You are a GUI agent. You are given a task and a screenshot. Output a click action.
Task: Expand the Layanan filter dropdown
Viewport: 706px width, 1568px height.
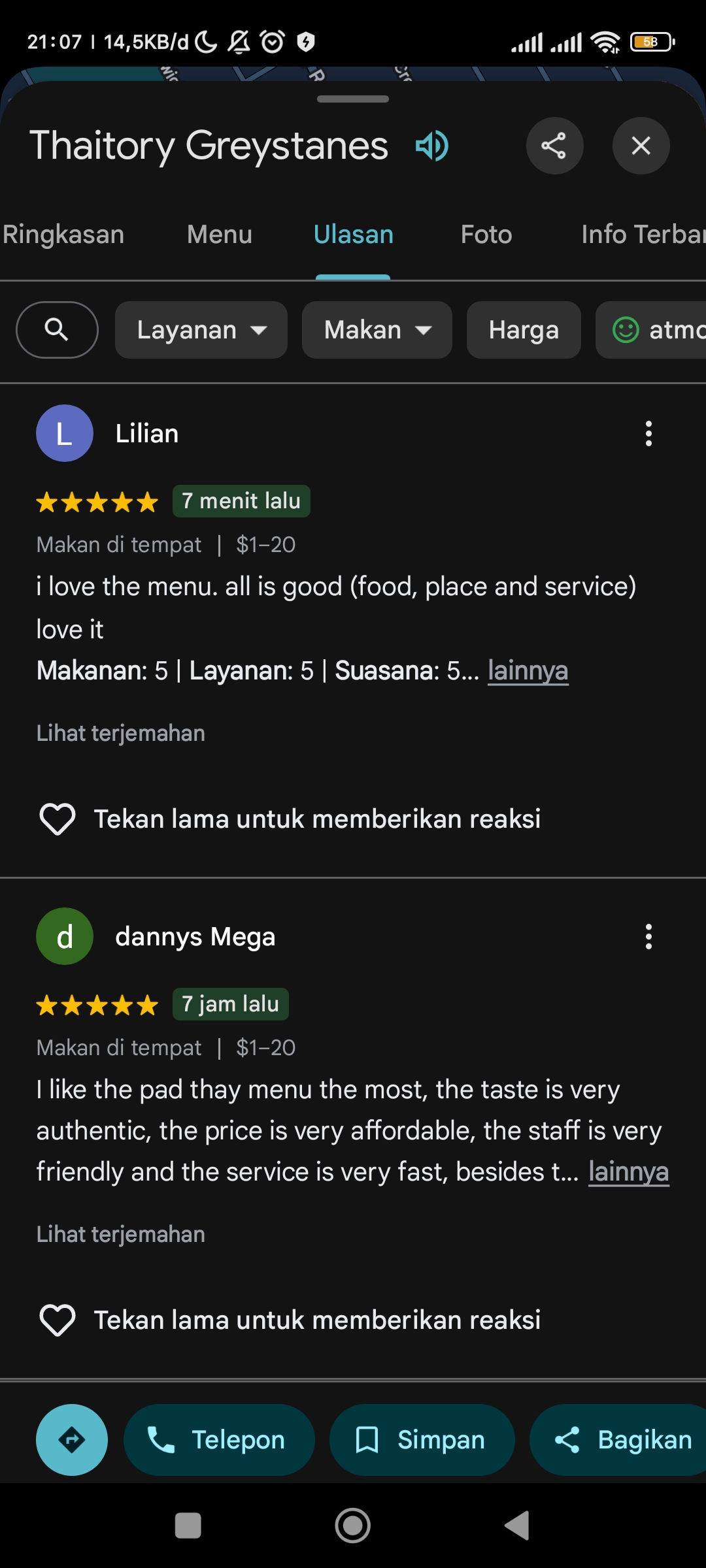click(x=201, y=330)
